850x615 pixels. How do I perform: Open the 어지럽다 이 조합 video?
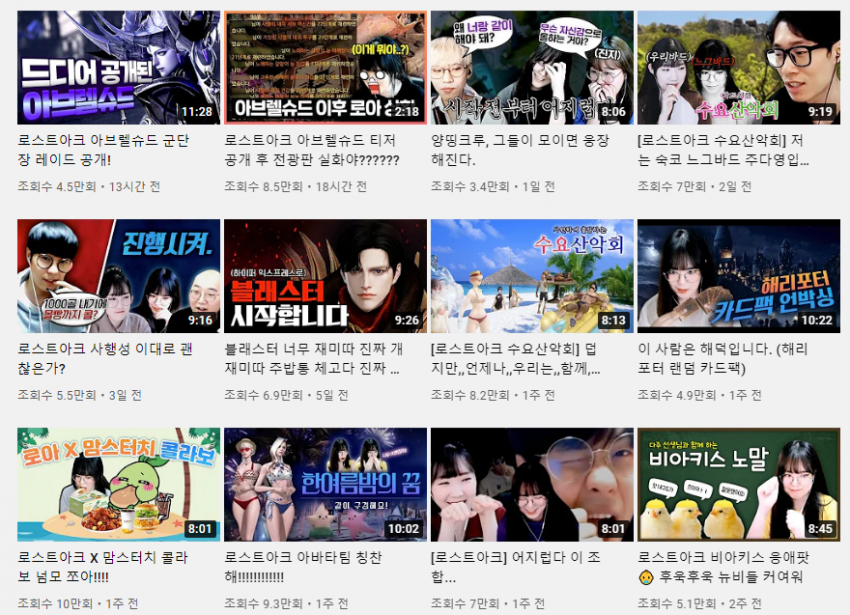[531, 485]
